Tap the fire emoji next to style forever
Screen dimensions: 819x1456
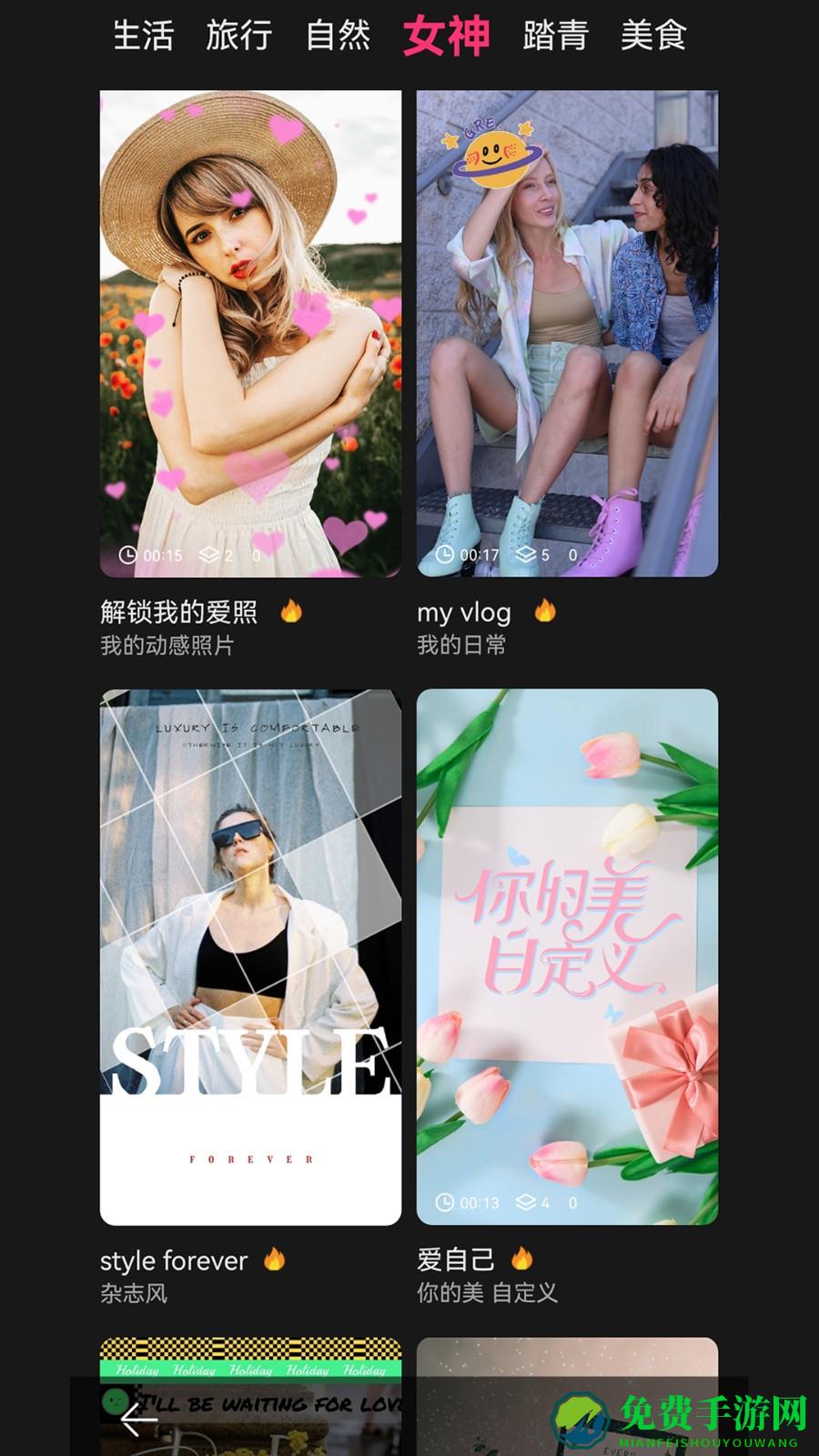click(x=272, y=1260)
